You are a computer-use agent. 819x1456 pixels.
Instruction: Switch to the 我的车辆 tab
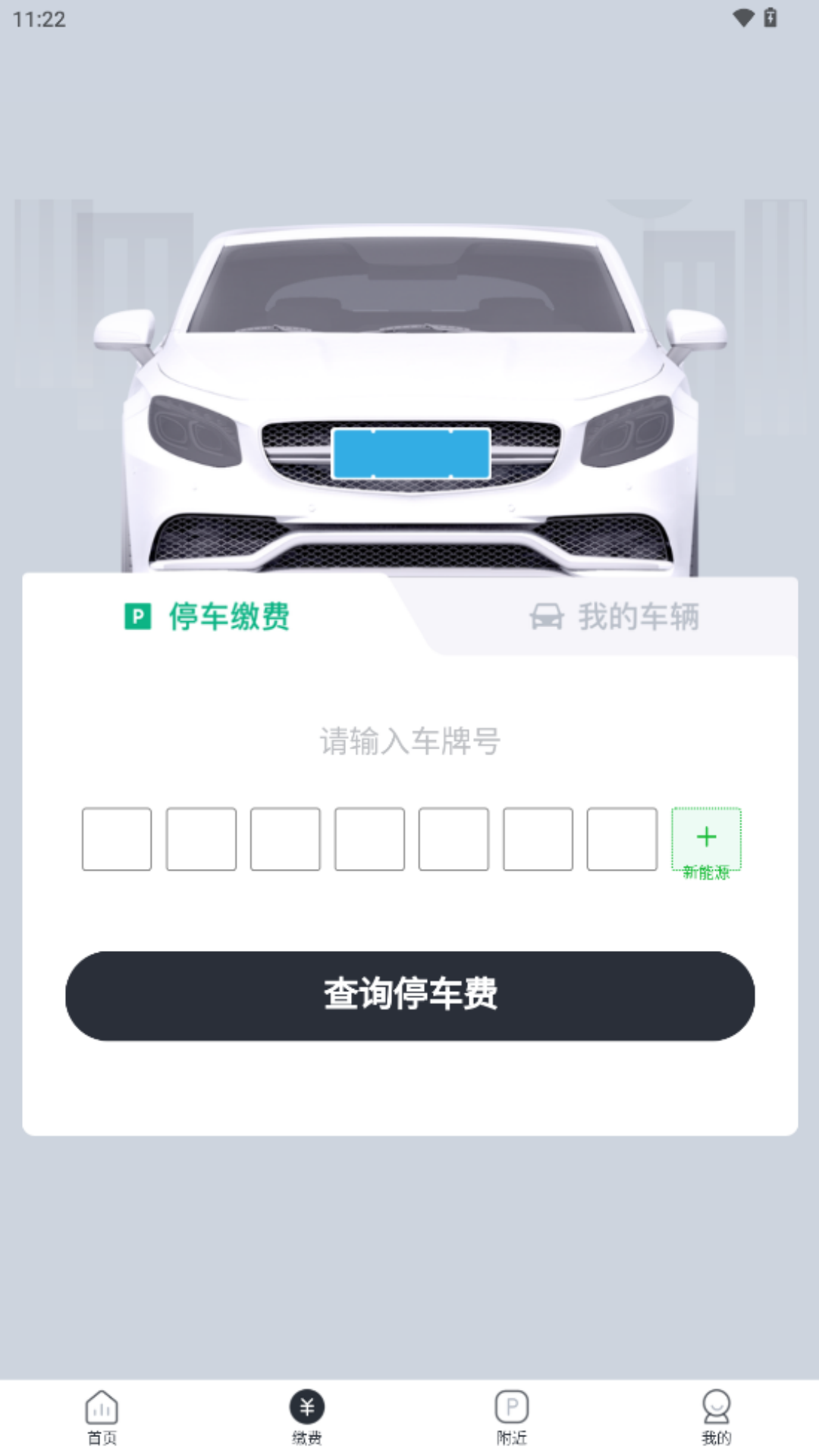coord(639,617)
